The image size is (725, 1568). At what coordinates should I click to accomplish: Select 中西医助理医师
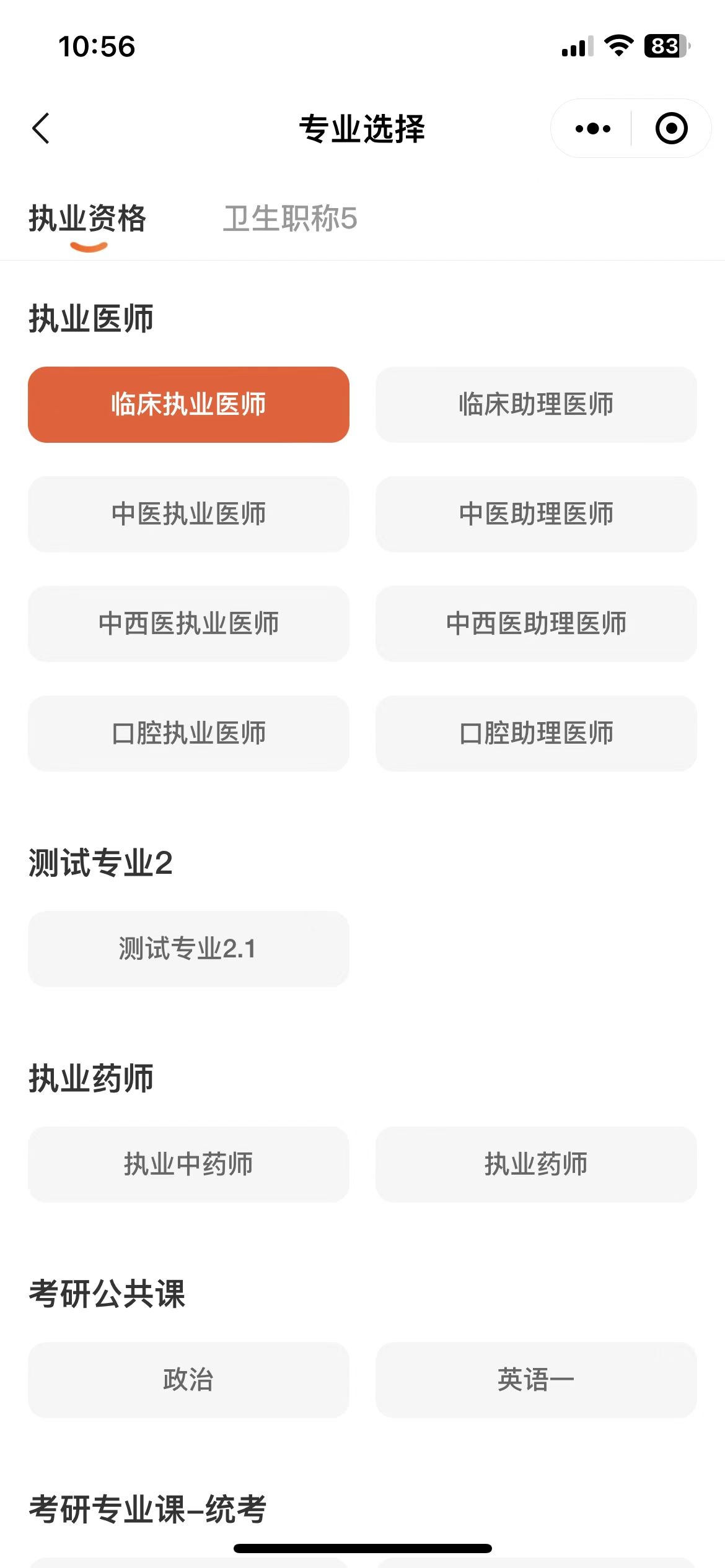(536, 624)
